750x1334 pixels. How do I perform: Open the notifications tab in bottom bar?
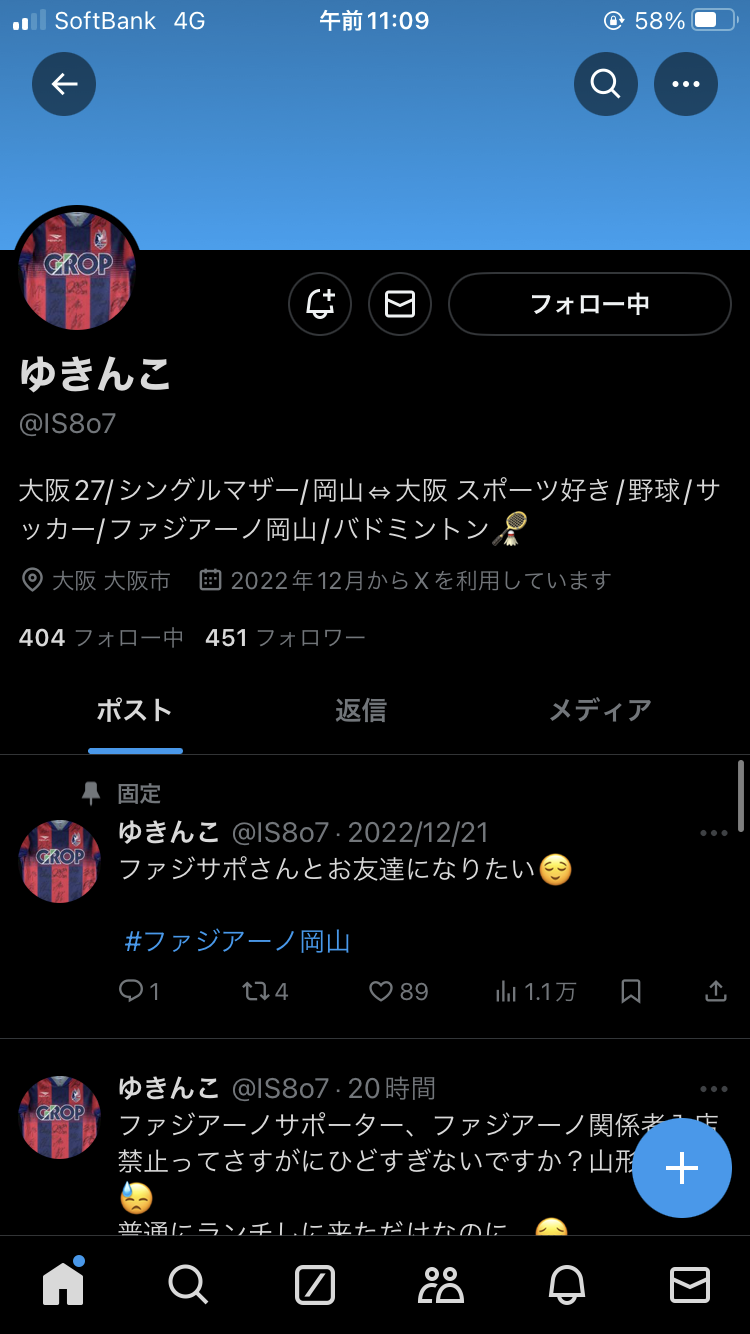click(x=565, y=1284)
